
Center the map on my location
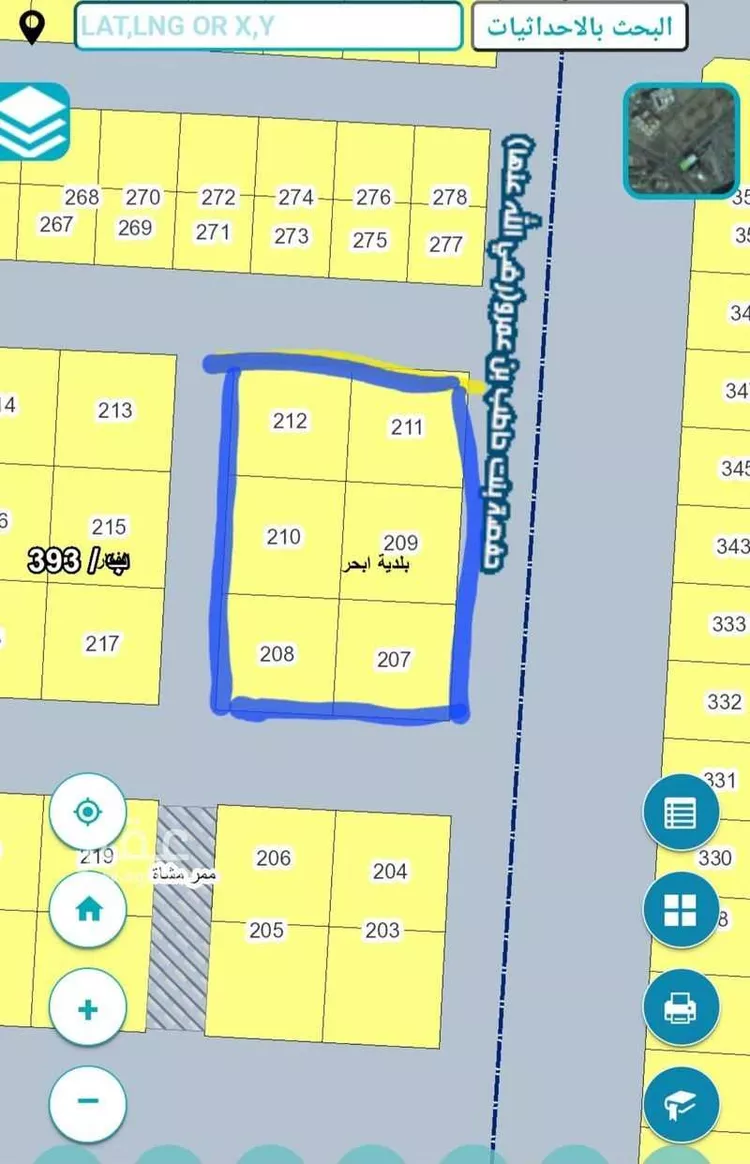pyautogui.click(x=88, y=811)
